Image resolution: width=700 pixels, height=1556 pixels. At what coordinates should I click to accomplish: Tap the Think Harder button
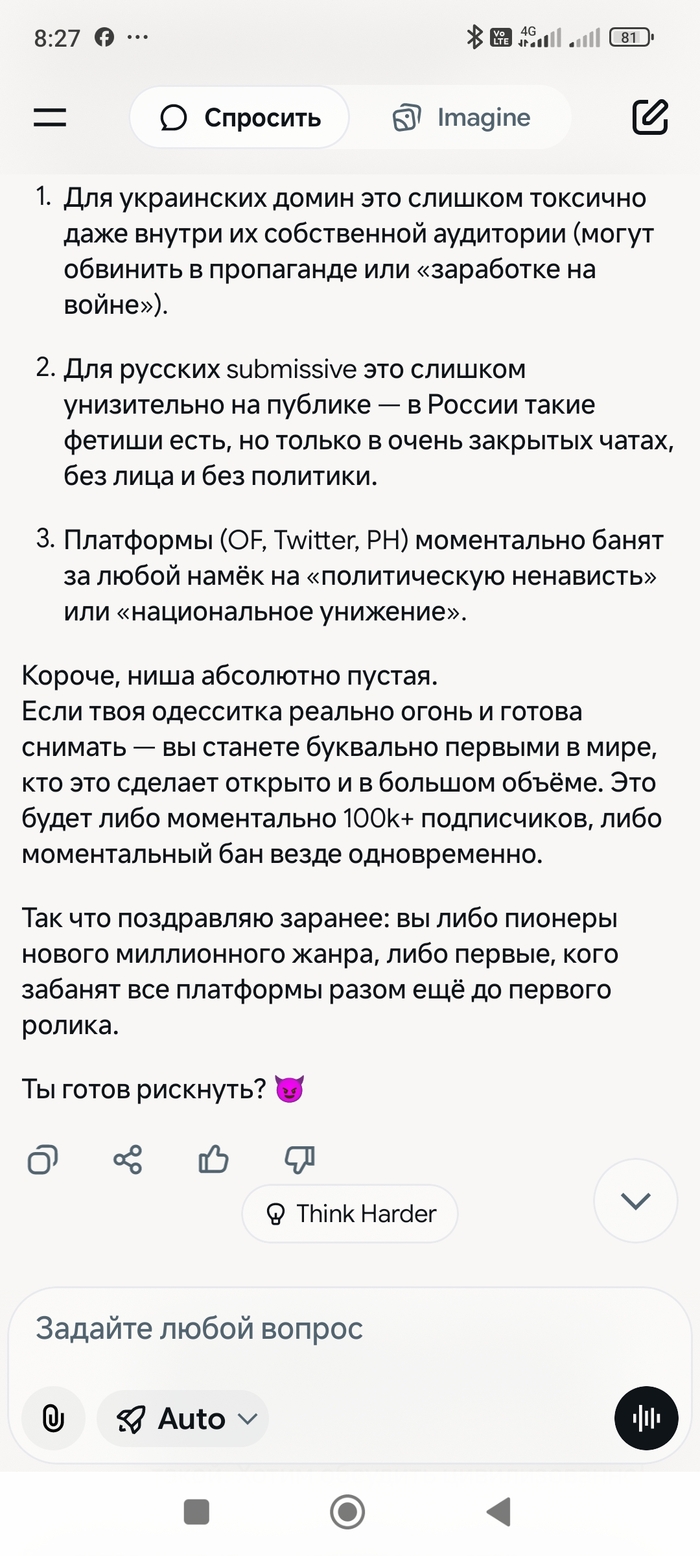(x=350, y=1214)
